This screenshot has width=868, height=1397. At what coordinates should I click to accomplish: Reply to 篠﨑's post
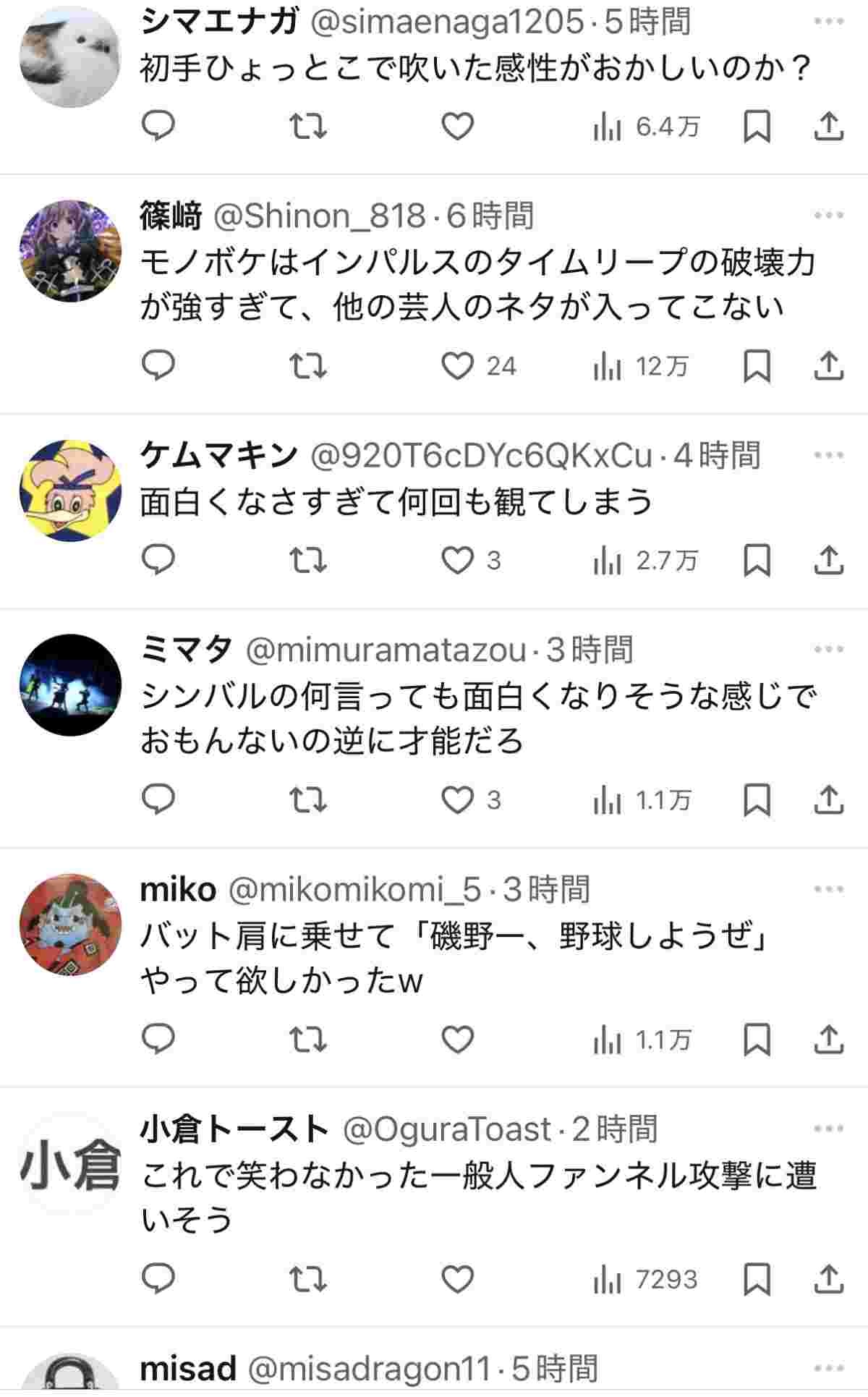tap(158, 366)
